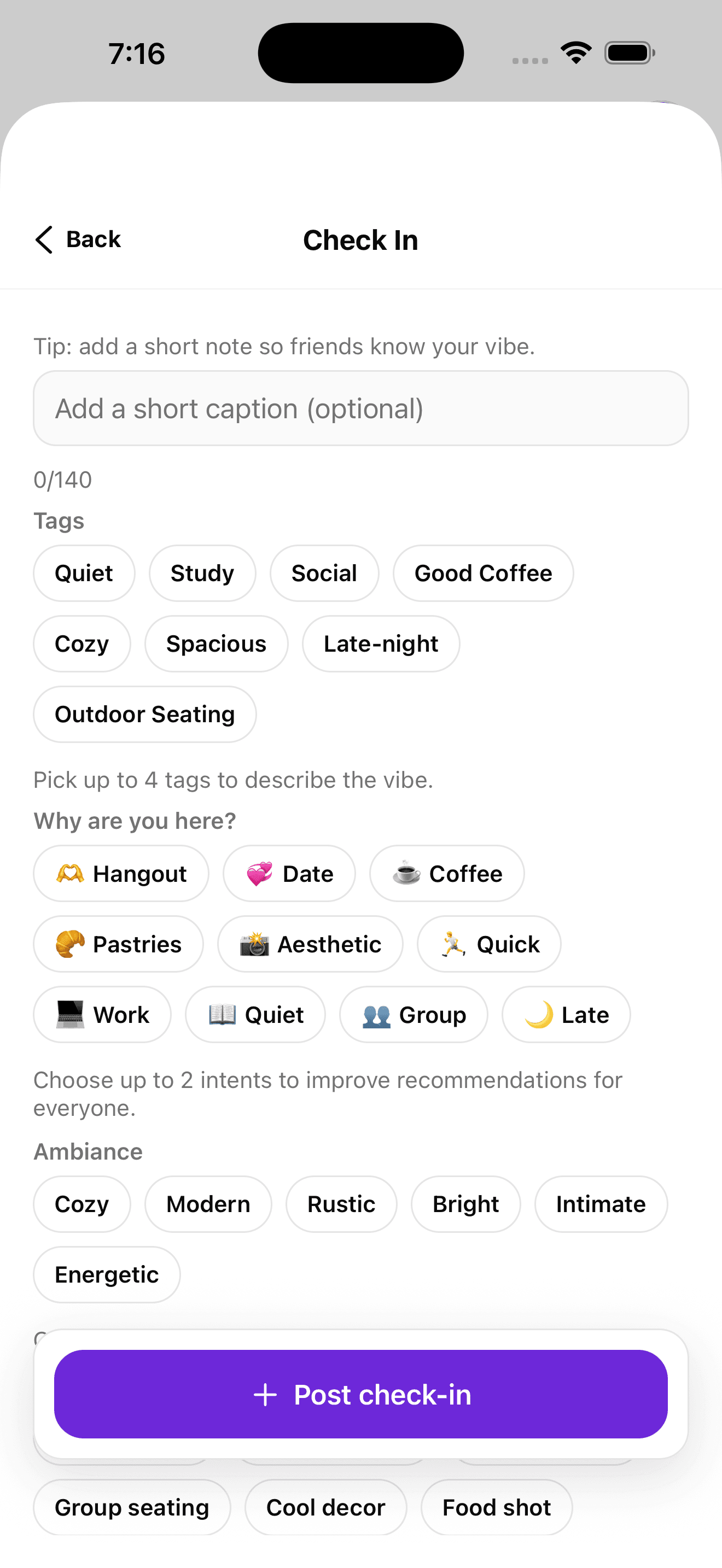Select the Pastries croissant intent

tap(118, 944)
